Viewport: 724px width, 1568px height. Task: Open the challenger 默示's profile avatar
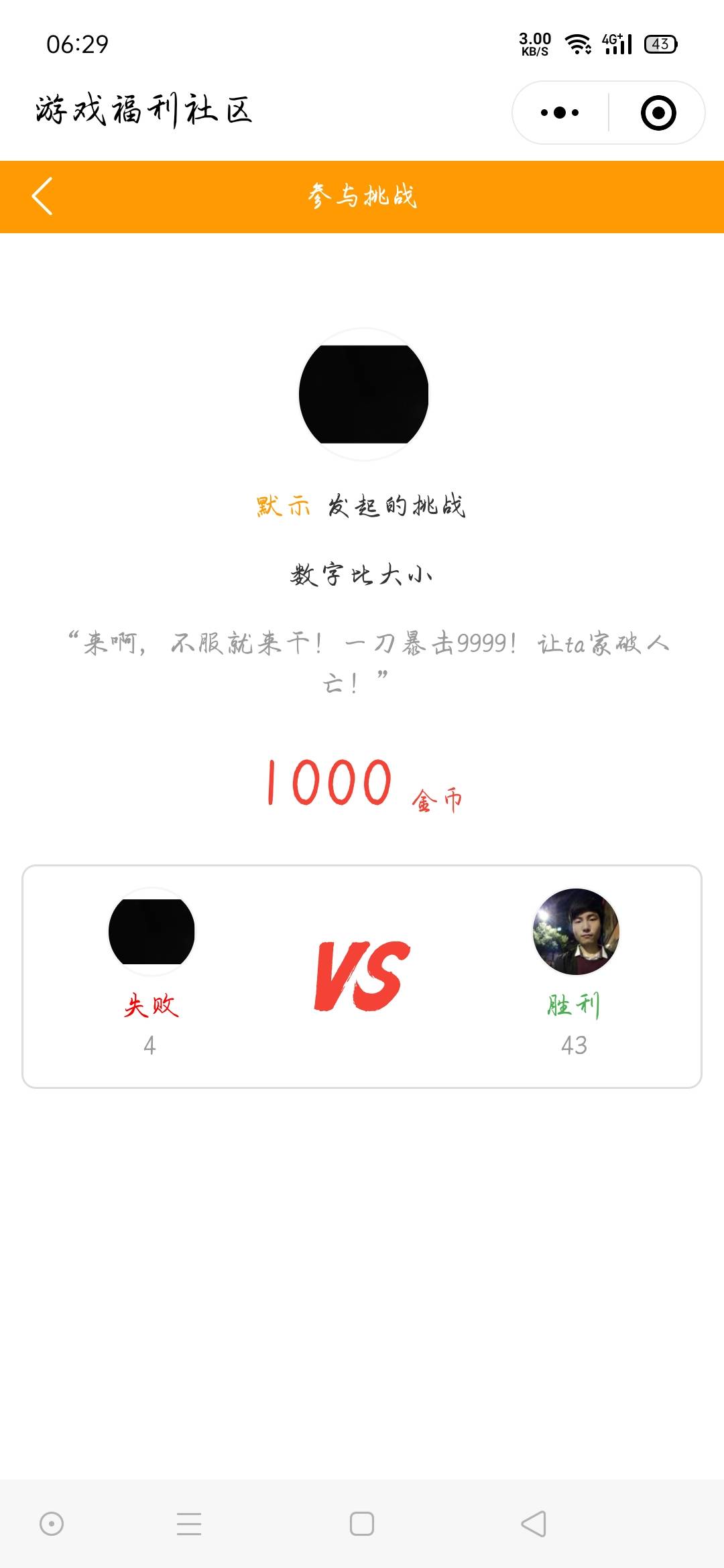tap(363, 394)
